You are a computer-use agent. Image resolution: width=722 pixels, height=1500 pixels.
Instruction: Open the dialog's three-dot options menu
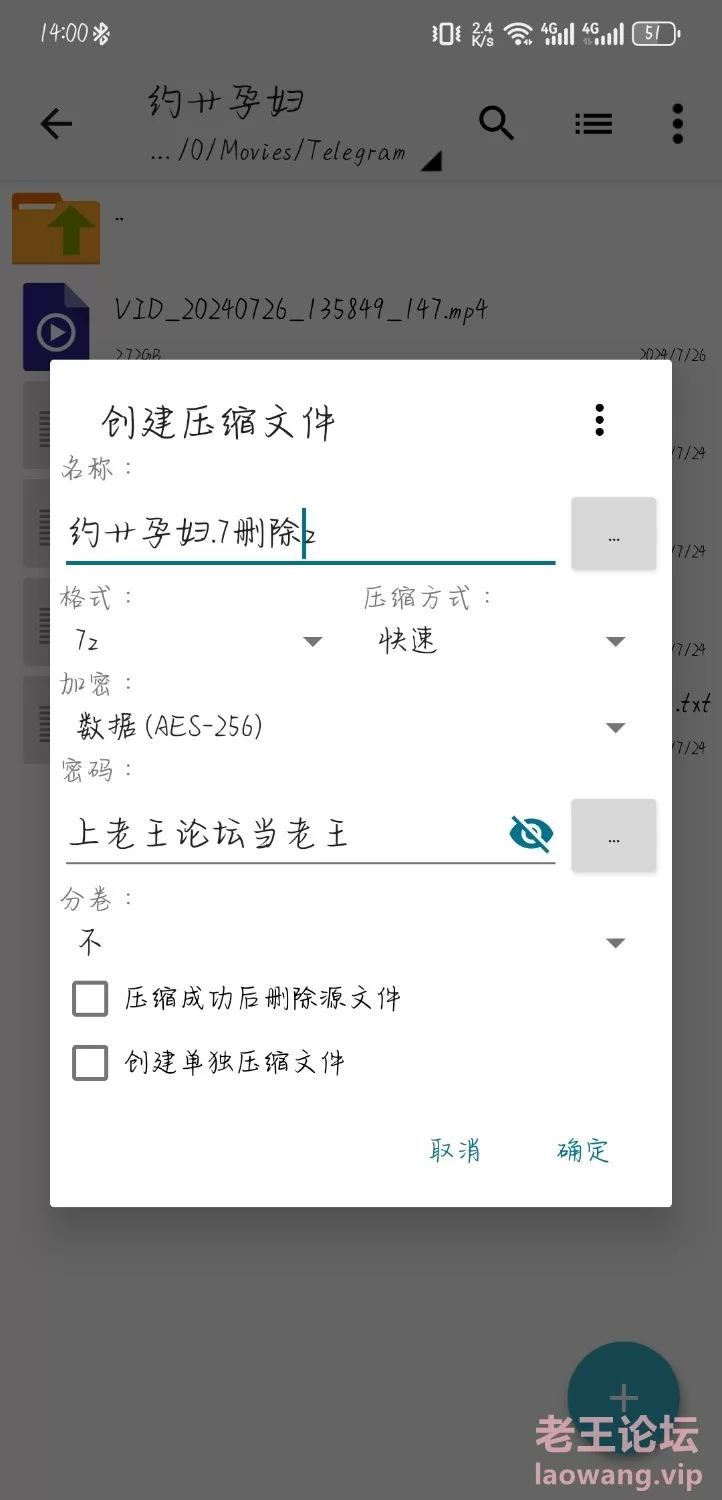tap(599, 420)
